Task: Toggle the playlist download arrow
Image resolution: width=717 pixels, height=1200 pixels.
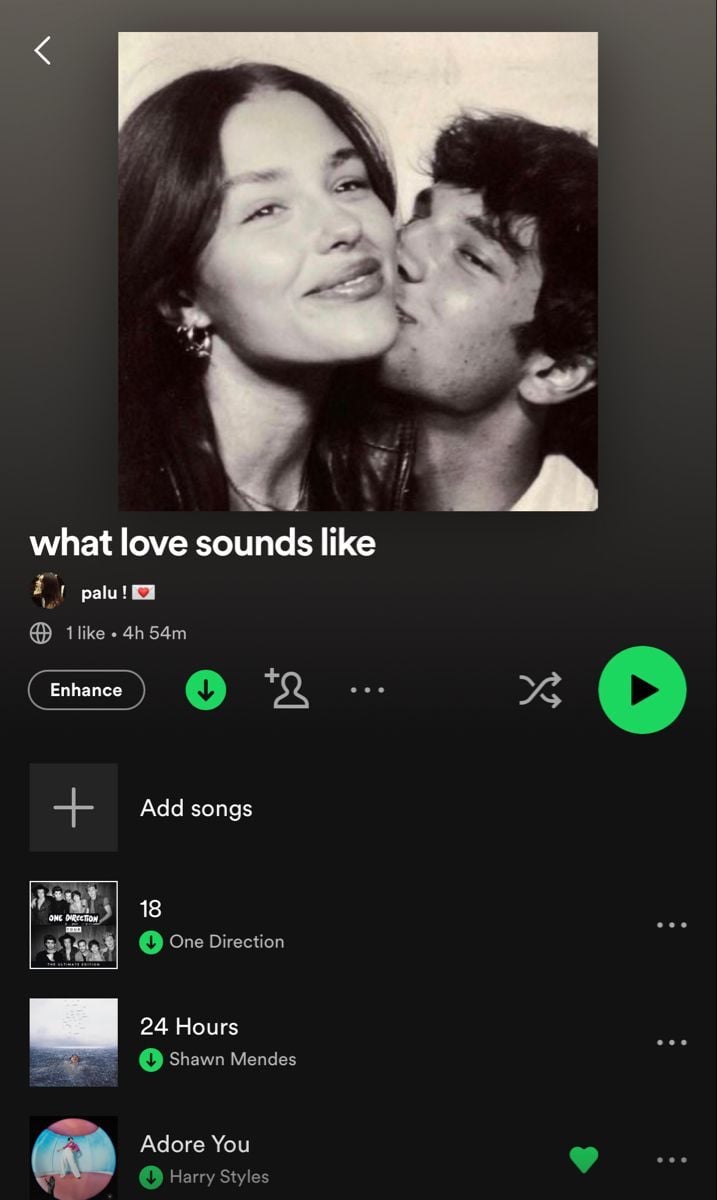Action: tap(206, 690)
